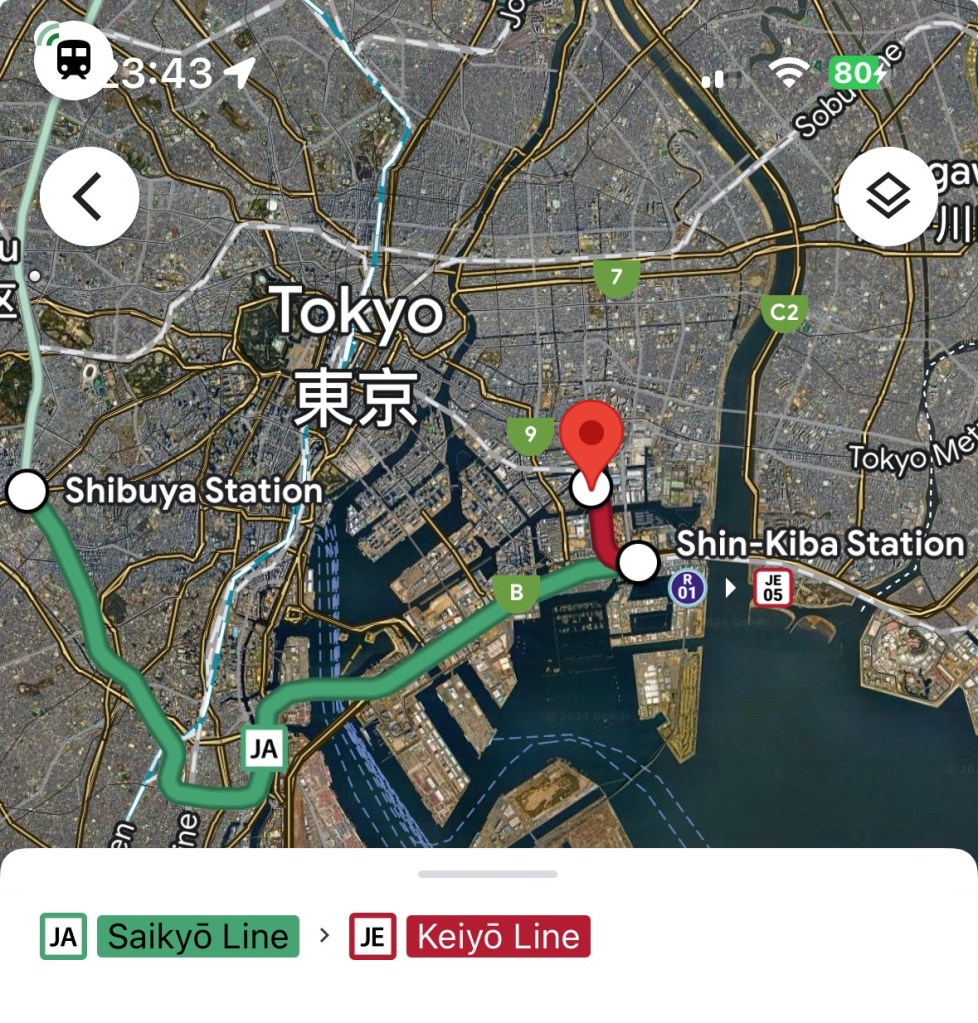Expand the route details bottom sheet handle

tap(487, 874)
